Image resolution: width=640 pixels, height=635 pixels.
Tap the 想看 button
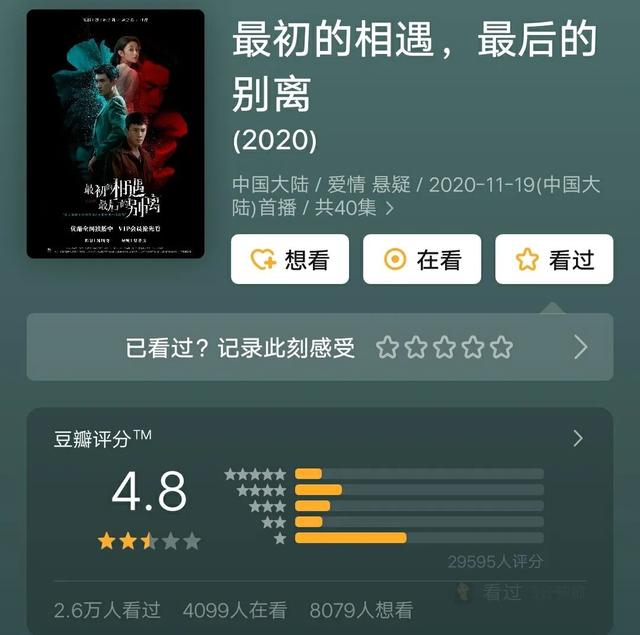click(290, 260)
